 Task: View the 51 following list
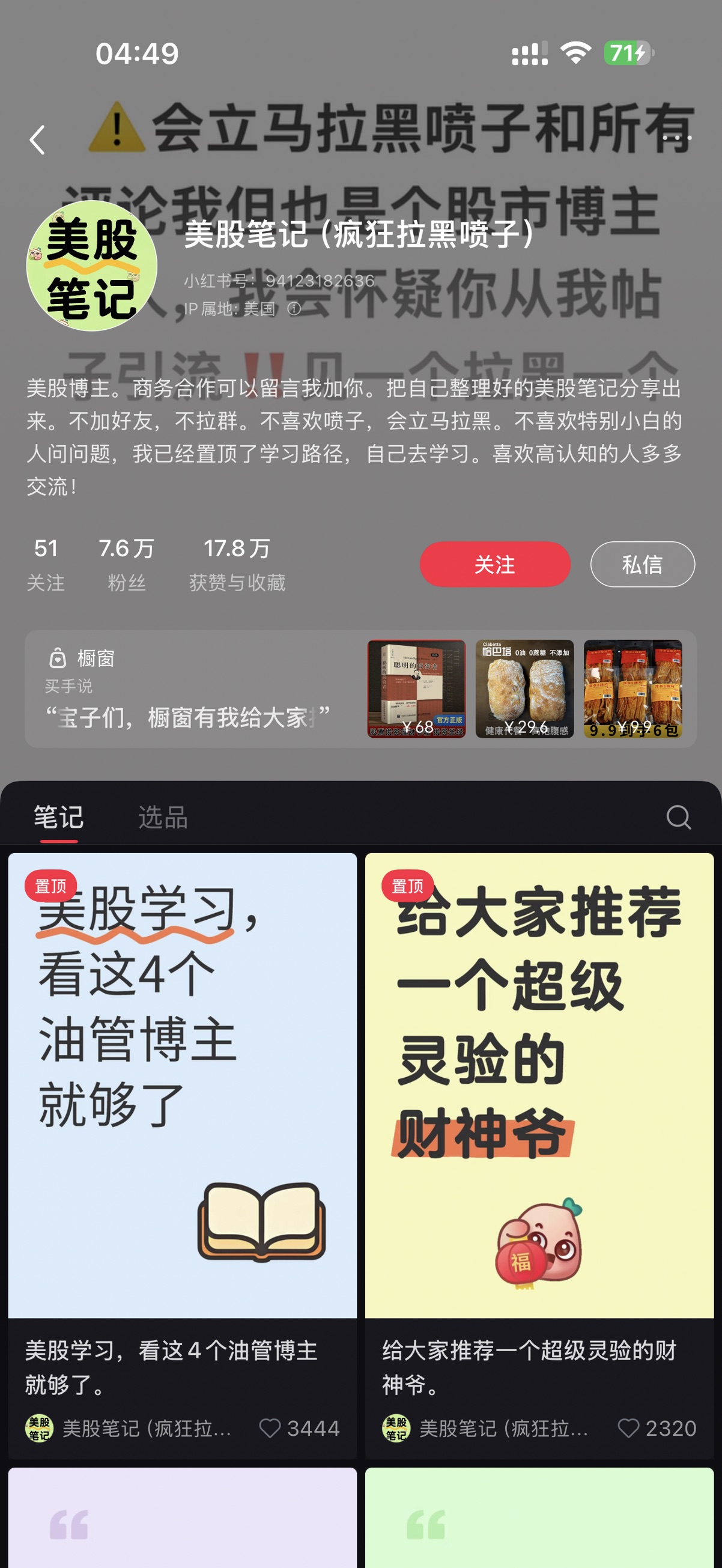pos(46,564)
